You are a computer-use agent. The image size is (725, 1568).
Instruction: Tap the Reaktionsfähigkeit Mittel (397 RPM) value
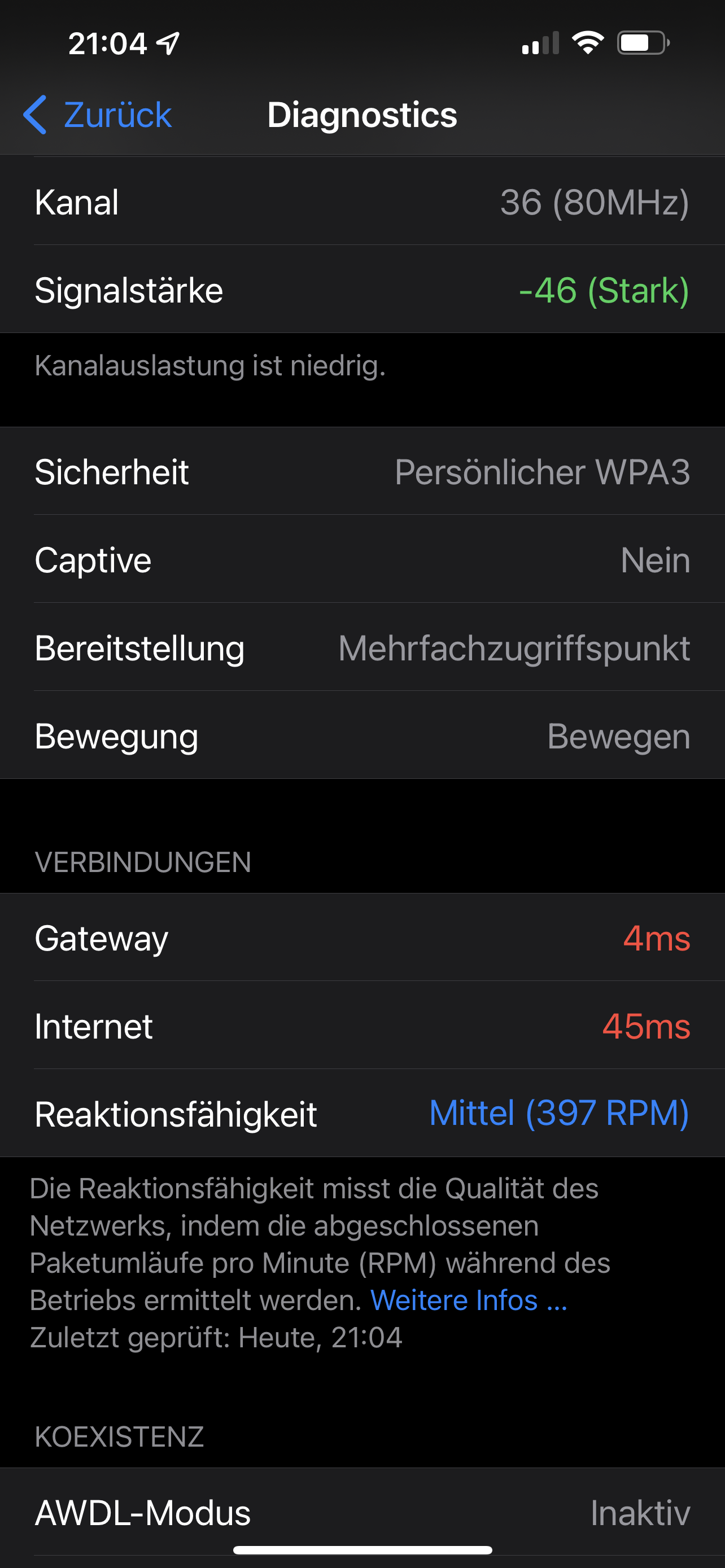click(559, 1113)
